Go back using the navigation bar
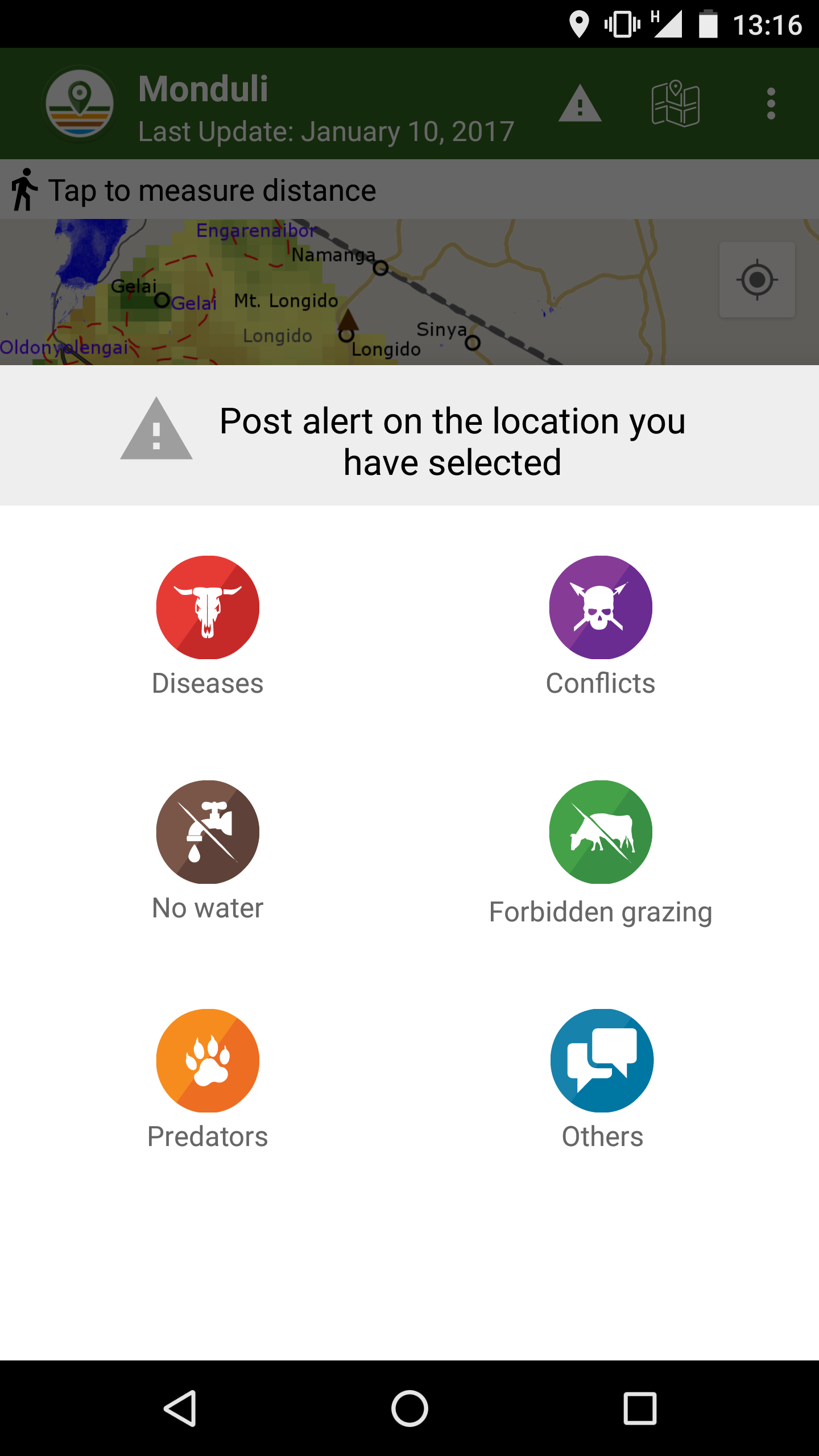The height and width of the screenshot is (1456, 819). [x=180, y=1408]
